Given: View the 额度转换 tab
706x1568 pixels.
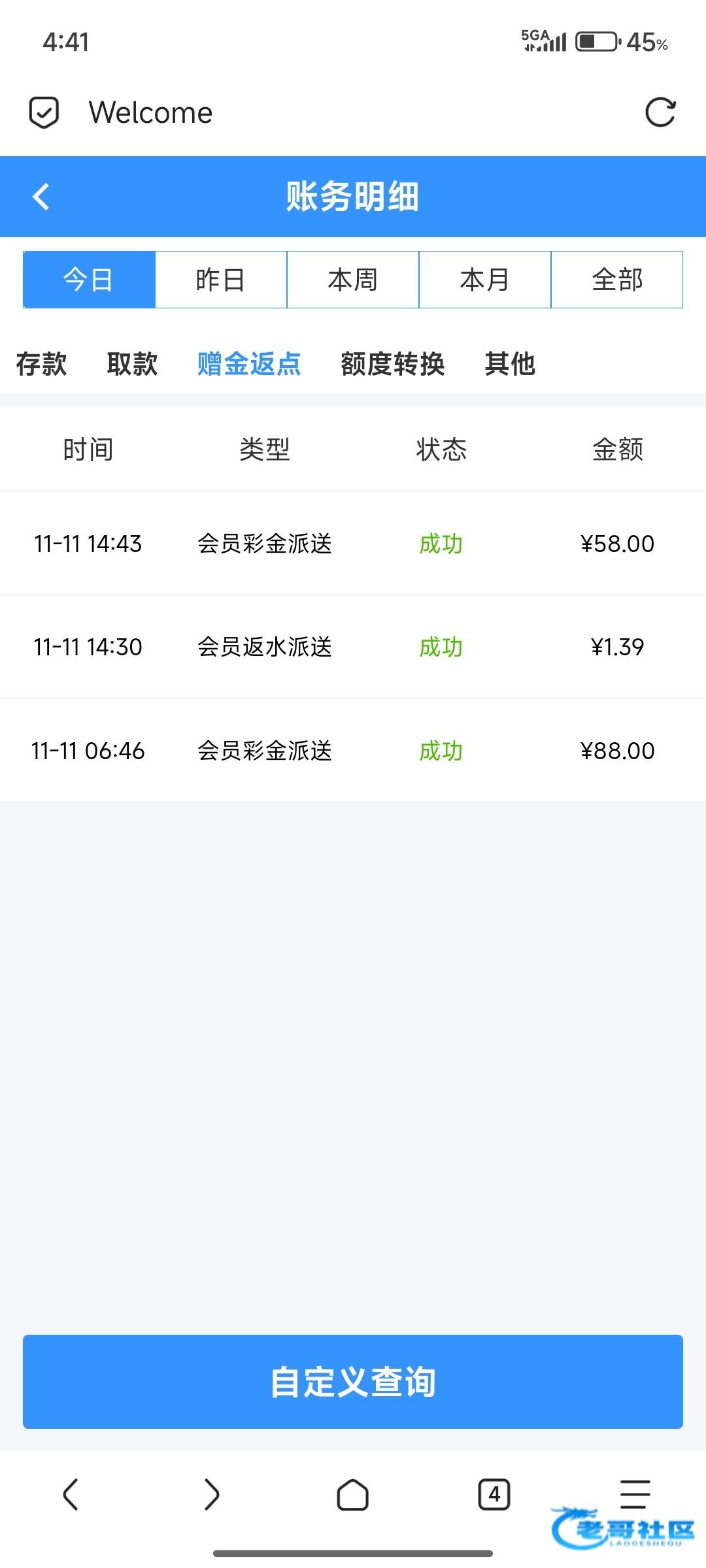Looking at the screenshot, I should tap(392, 364).
